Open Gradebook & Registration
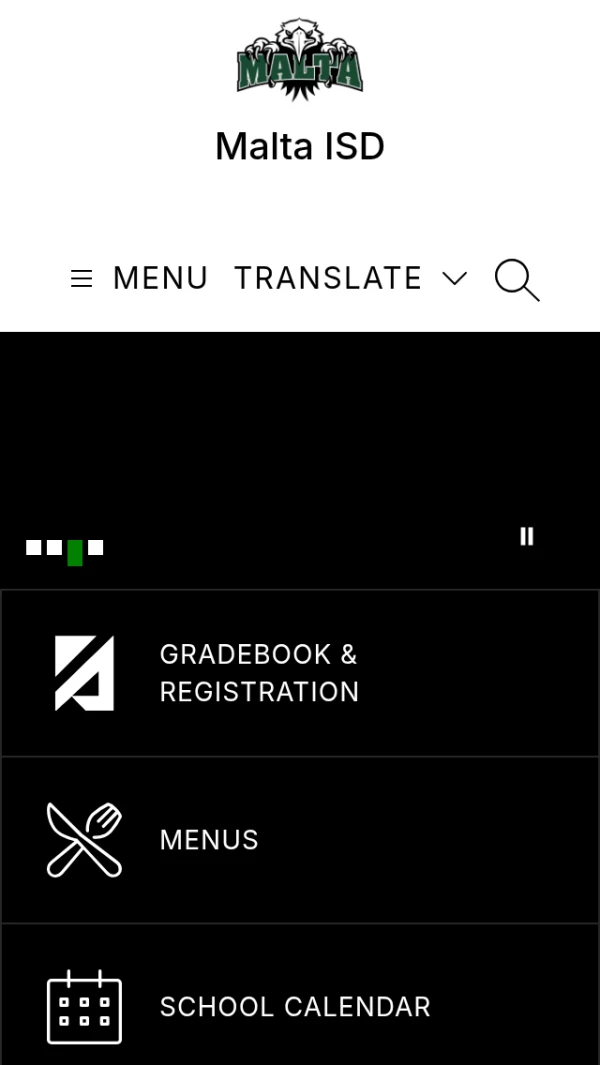Screen dimensions: 600x1065 (x=300, y=673)
